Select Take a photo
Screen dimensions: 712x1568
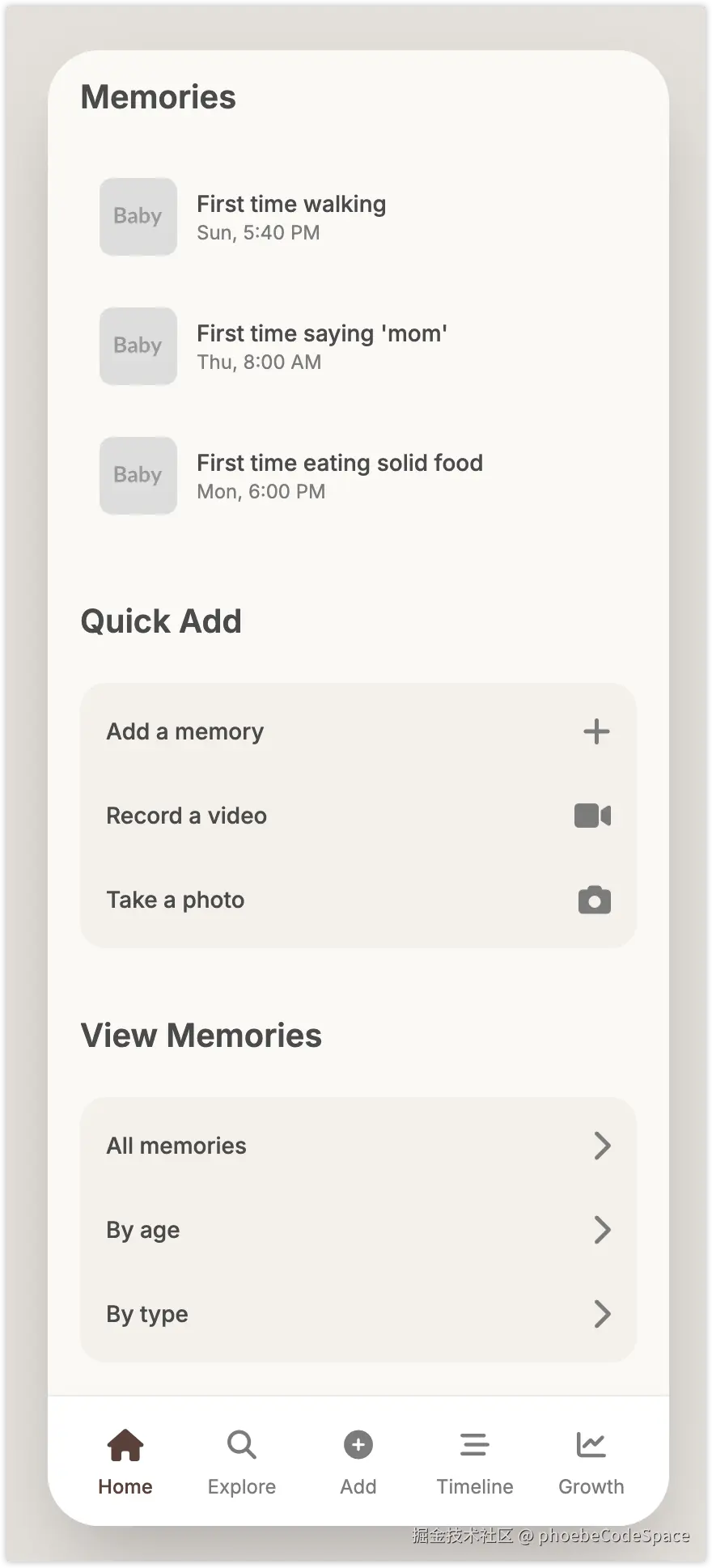pyautogui.click(x=358, y=900)
